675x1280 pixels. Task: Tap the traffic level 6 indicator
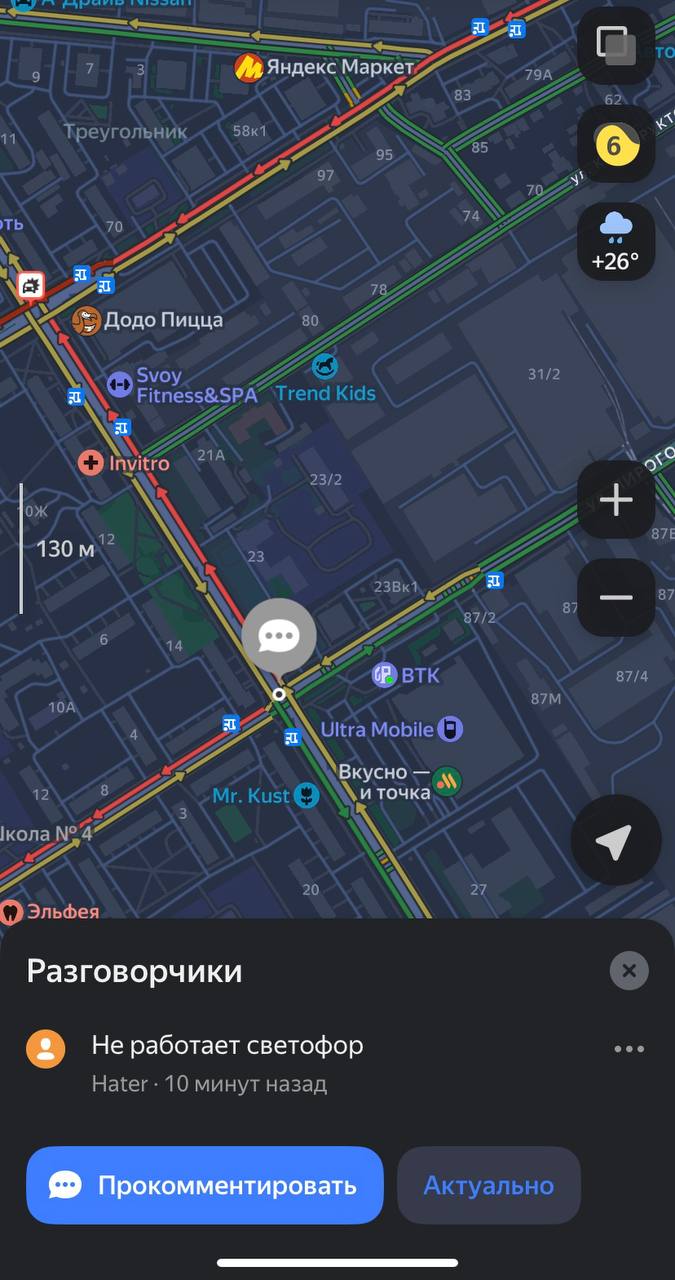pyautogui.click(x=616, y=145)
